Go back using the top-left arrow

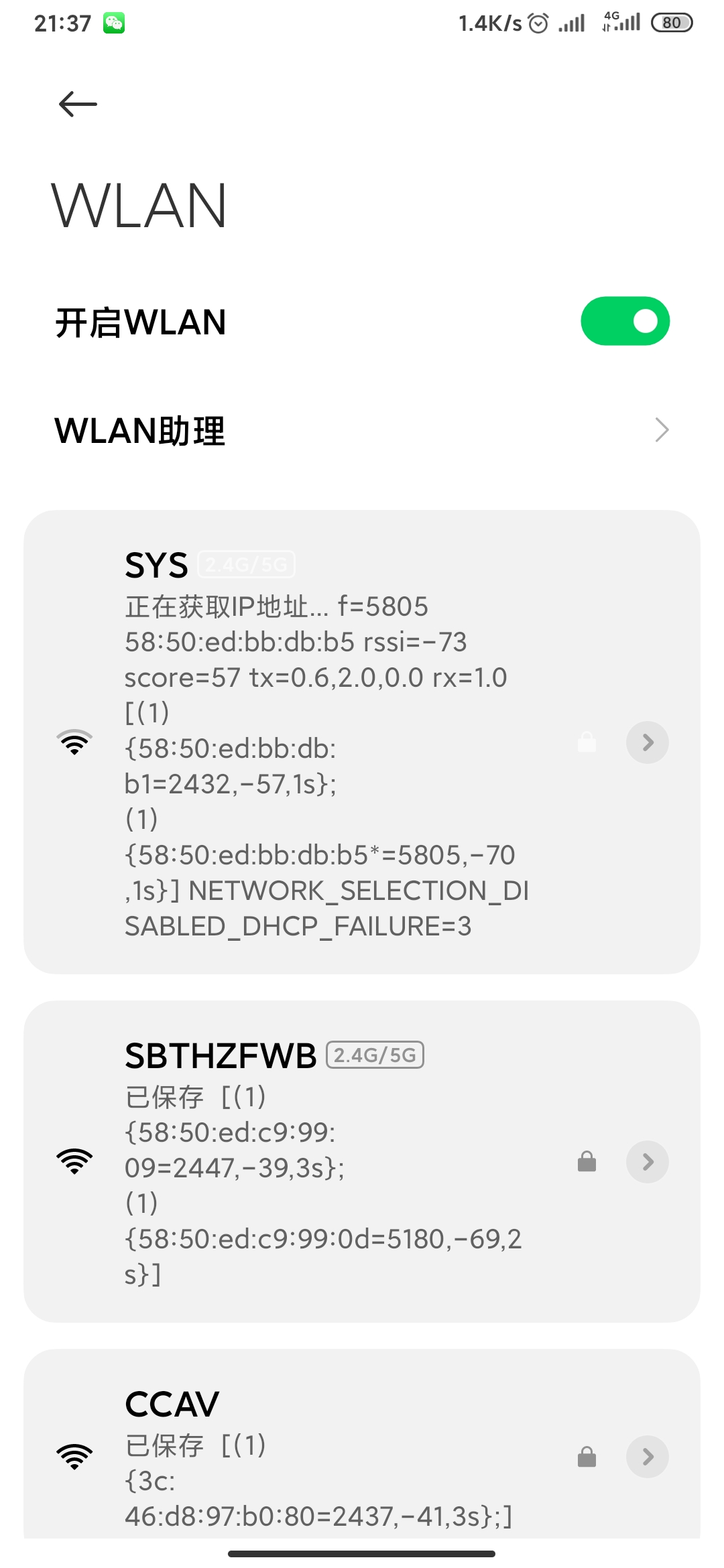(78, 104)
